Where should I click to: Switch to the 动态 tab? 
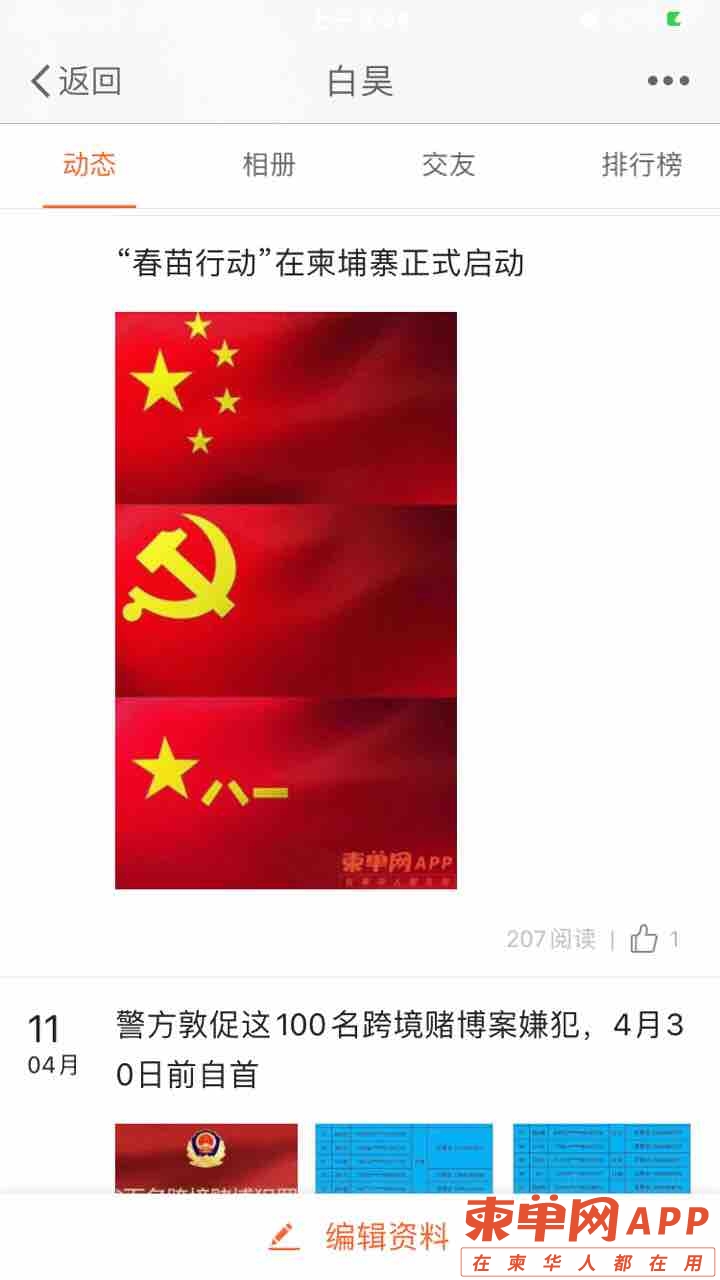click(89, 165)
